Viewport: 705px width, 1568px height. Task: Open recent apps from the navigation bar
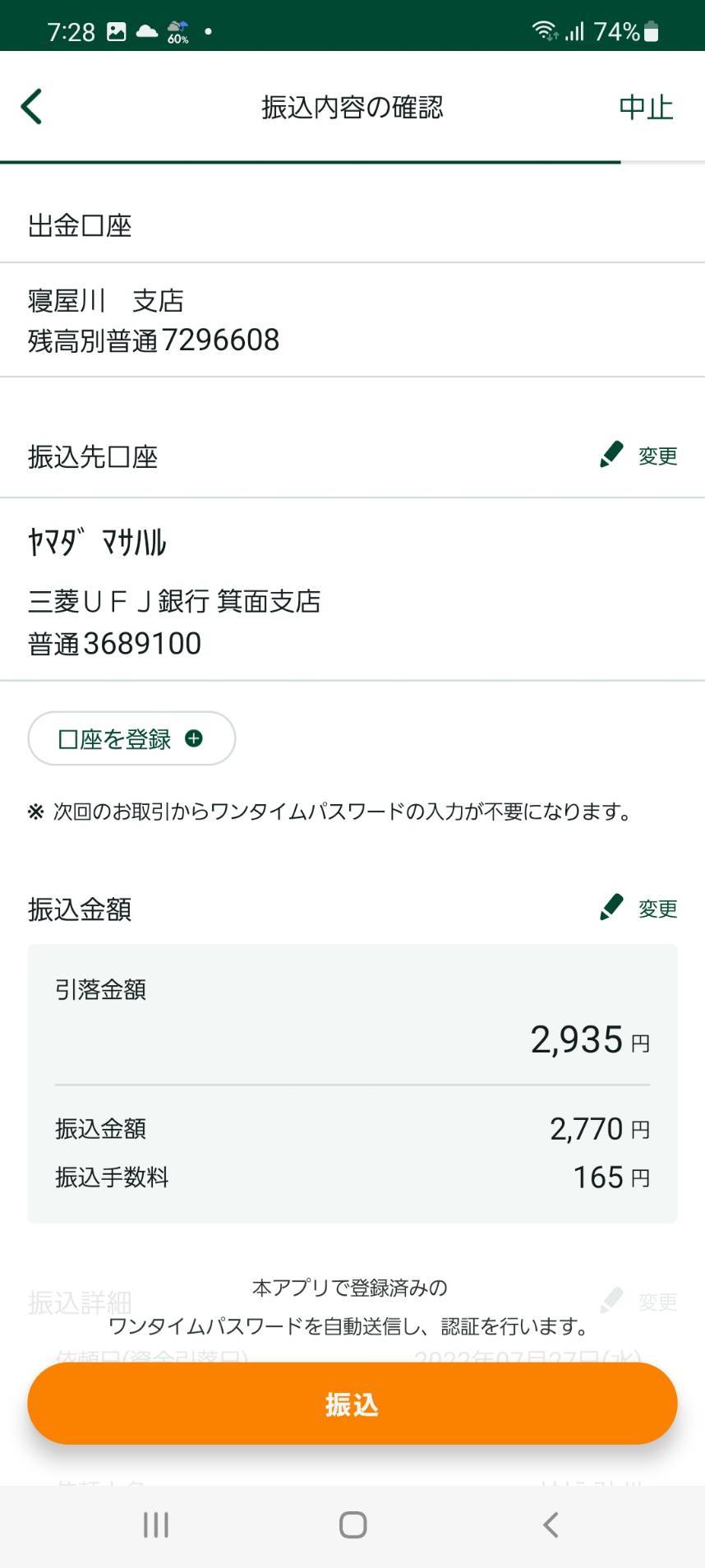(156, 1525)
